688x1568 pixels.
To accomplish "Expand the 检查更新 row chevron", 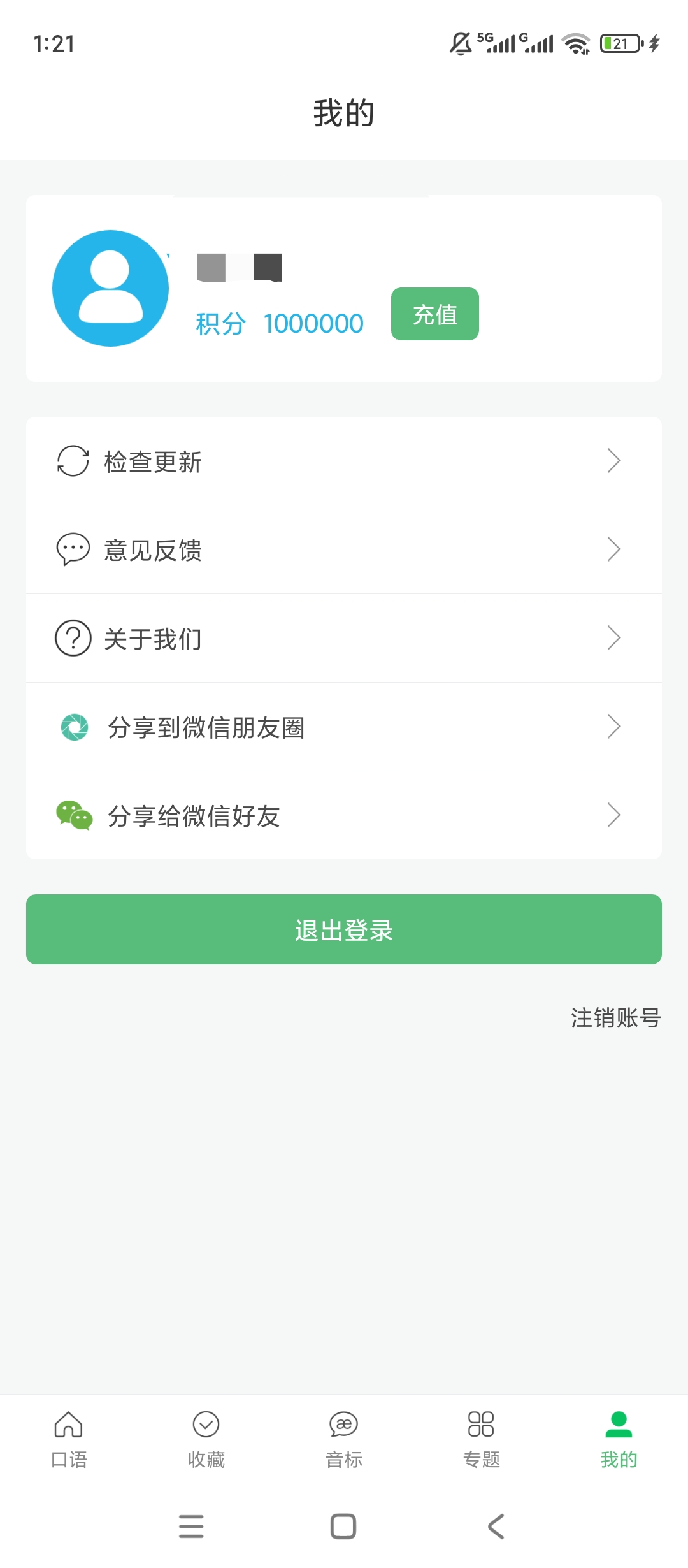I will 613,460.
